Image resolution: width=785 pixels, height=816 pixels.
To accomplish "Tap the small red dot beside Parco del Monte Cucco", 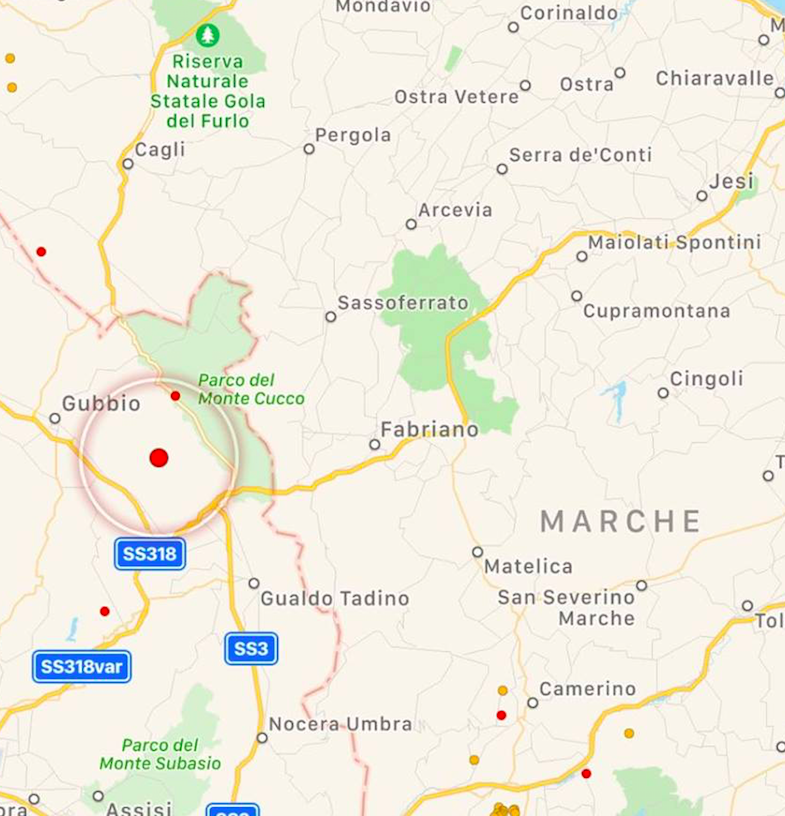I will 175,396.
